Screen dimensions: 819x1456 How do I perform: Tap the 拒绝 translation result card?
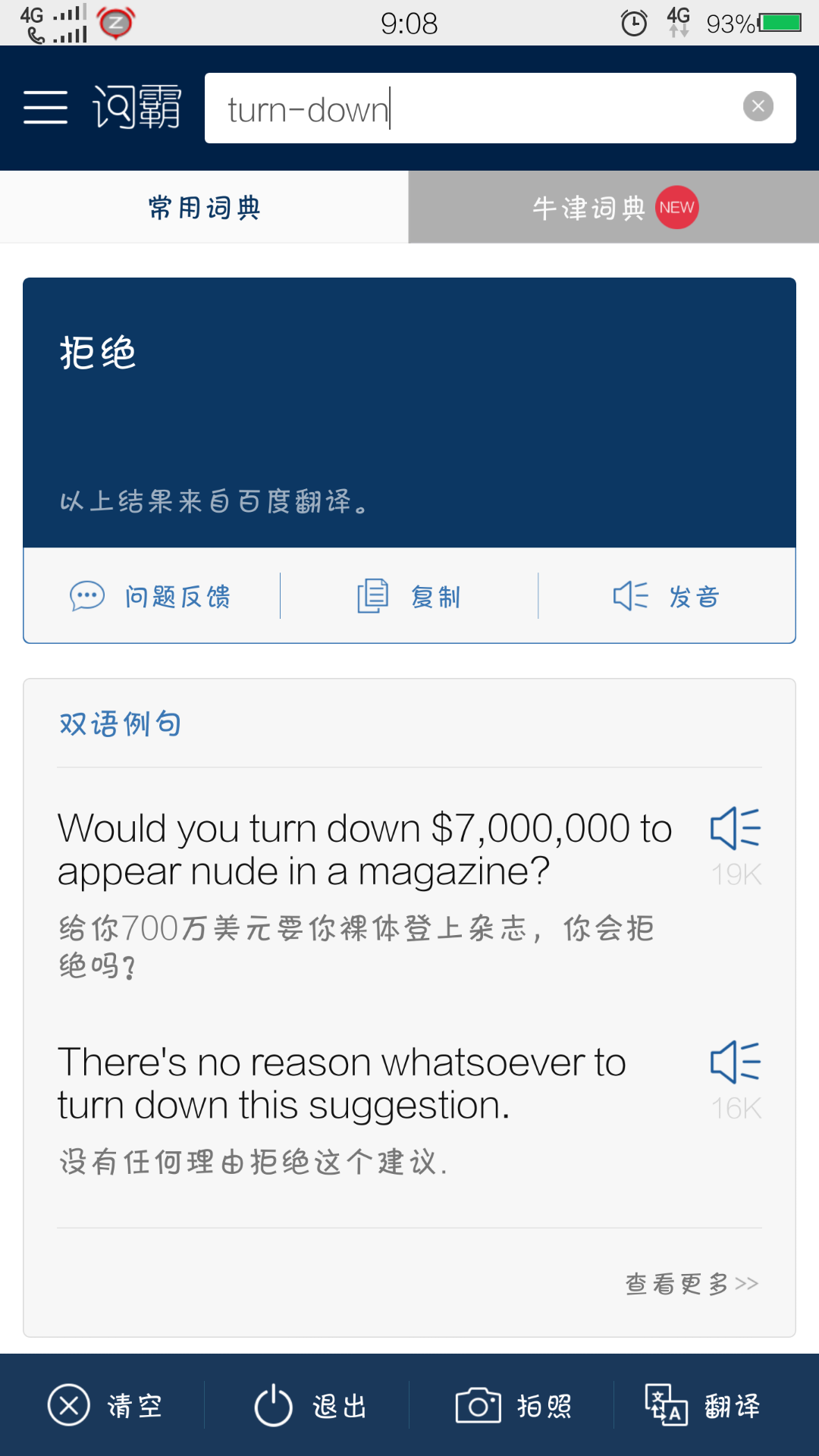[x=409, y=409]
